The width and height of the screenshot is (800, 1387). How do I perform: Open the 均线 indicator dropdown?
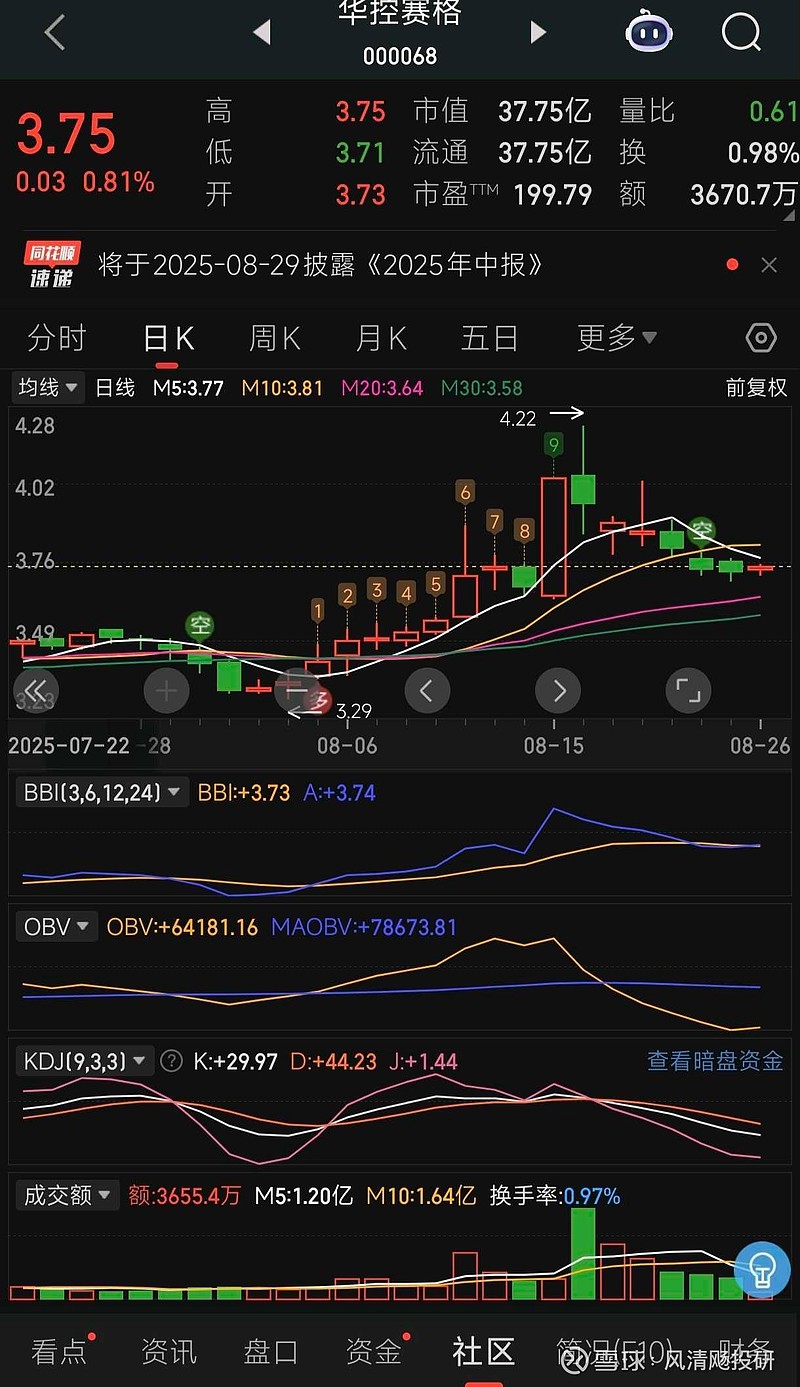48,387
